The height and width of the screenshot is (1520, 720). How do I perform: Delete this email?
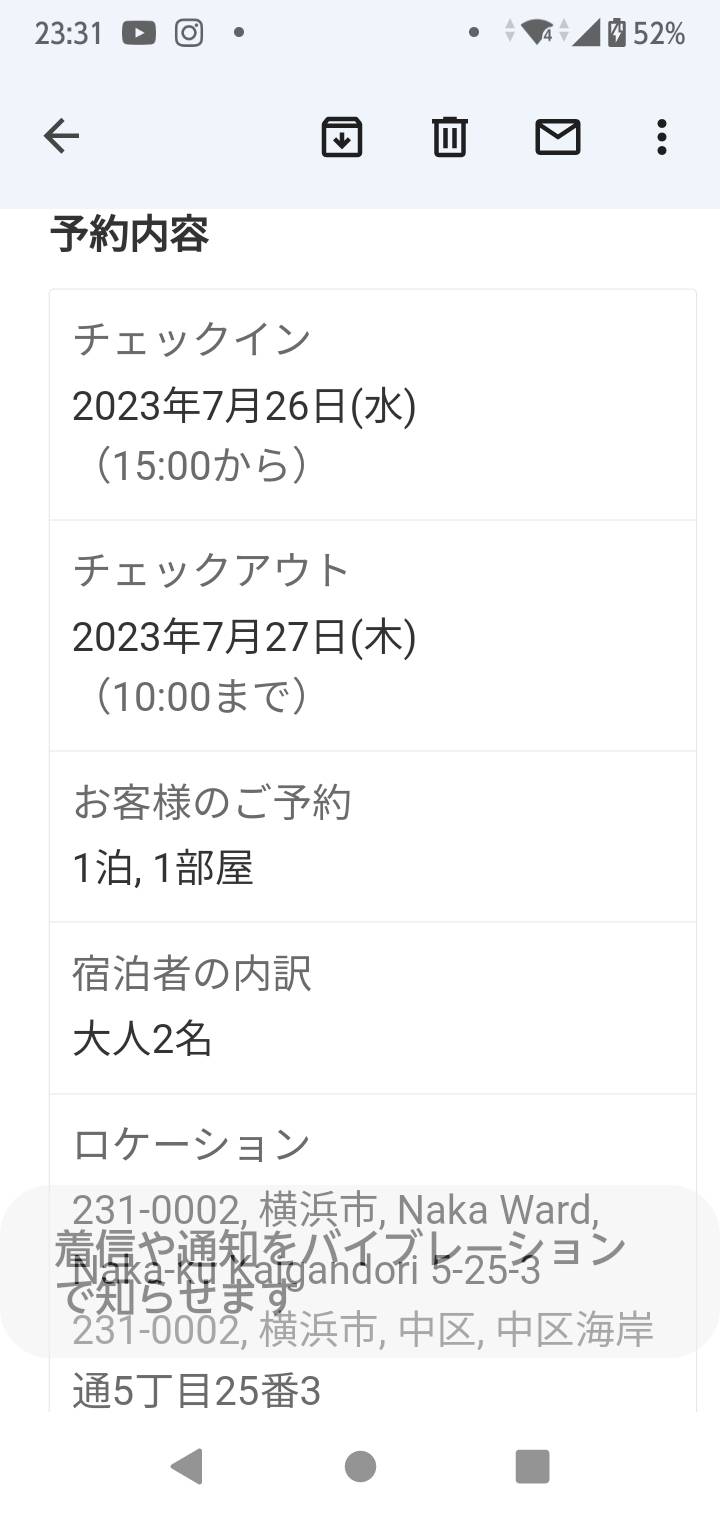[450, 136]
